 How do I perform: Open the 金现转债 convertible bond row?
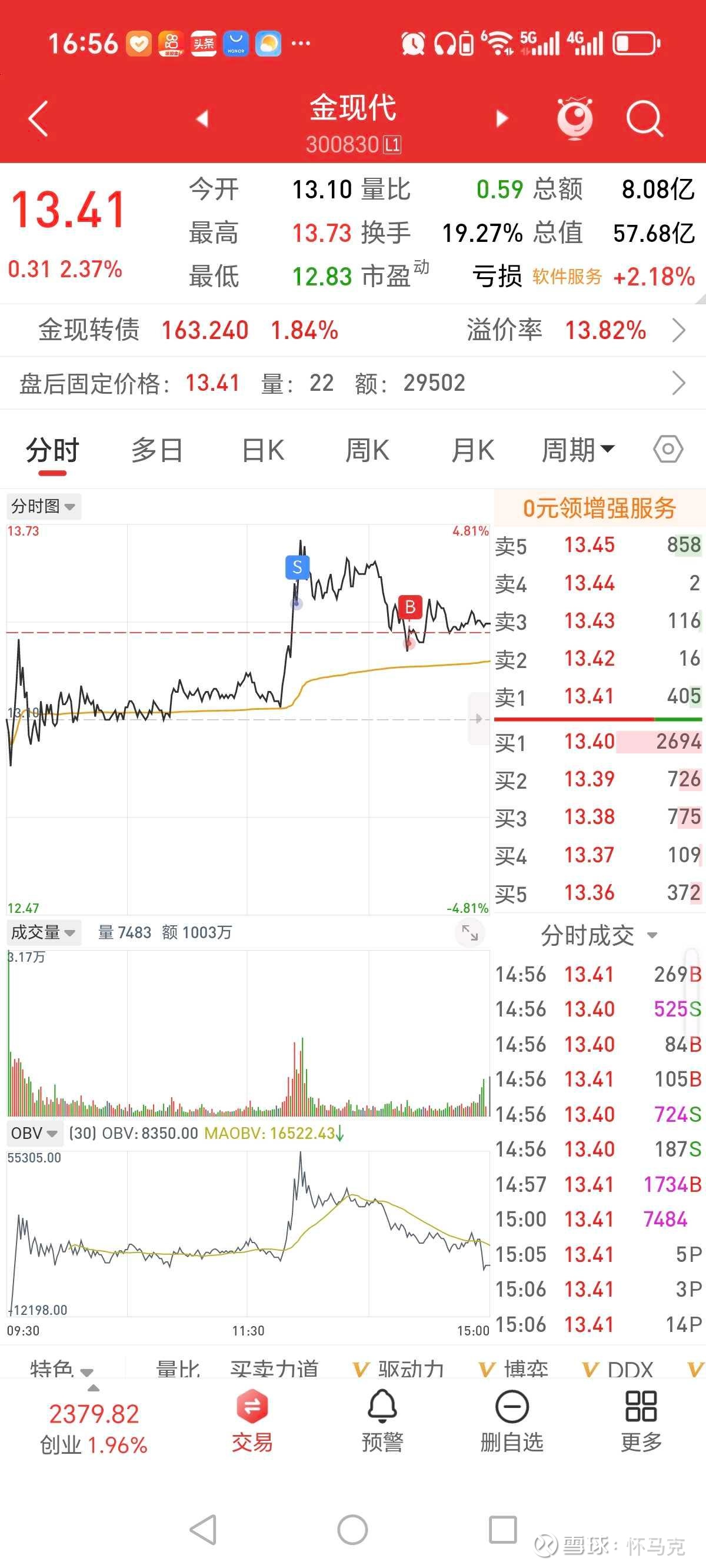click(x=353, y=330)
